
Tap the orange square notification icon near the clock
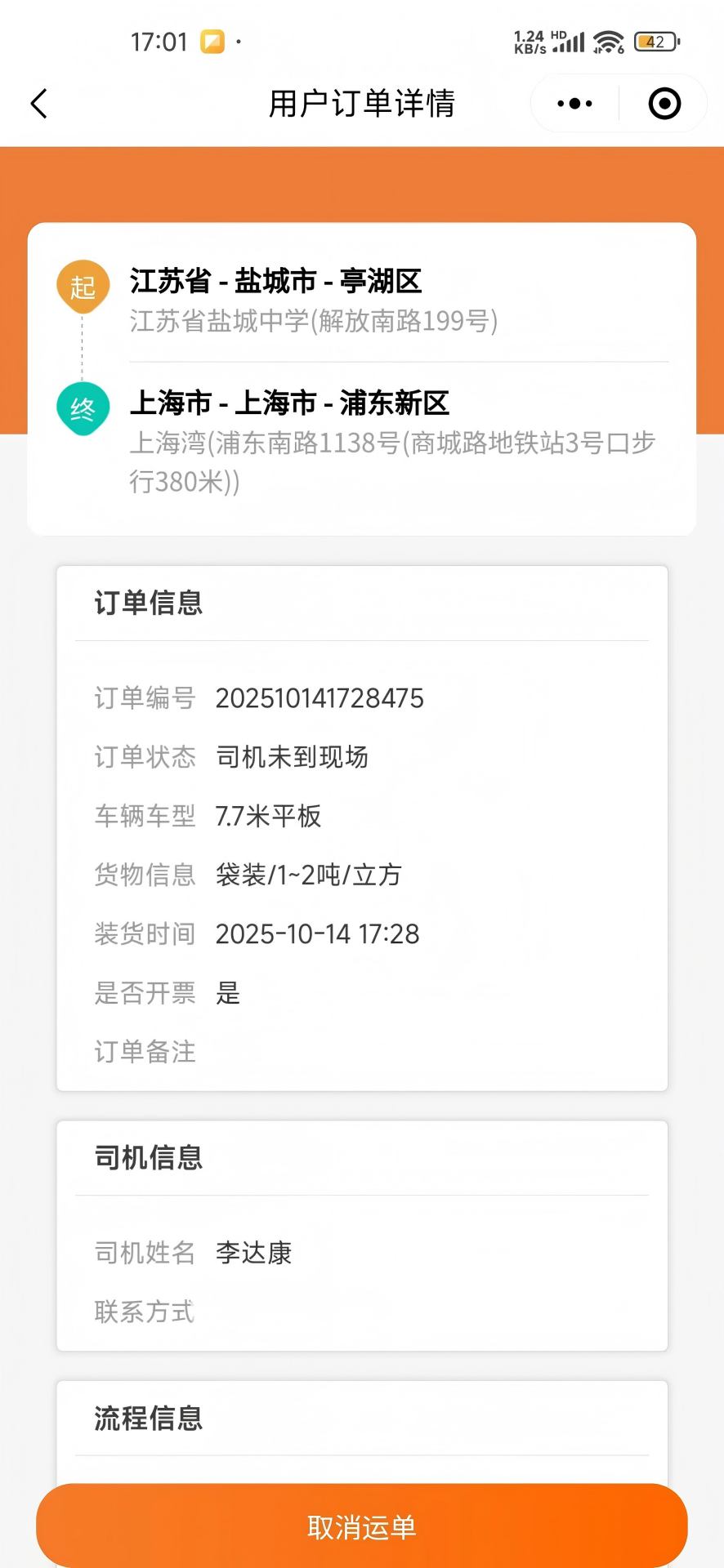point(212,39)
